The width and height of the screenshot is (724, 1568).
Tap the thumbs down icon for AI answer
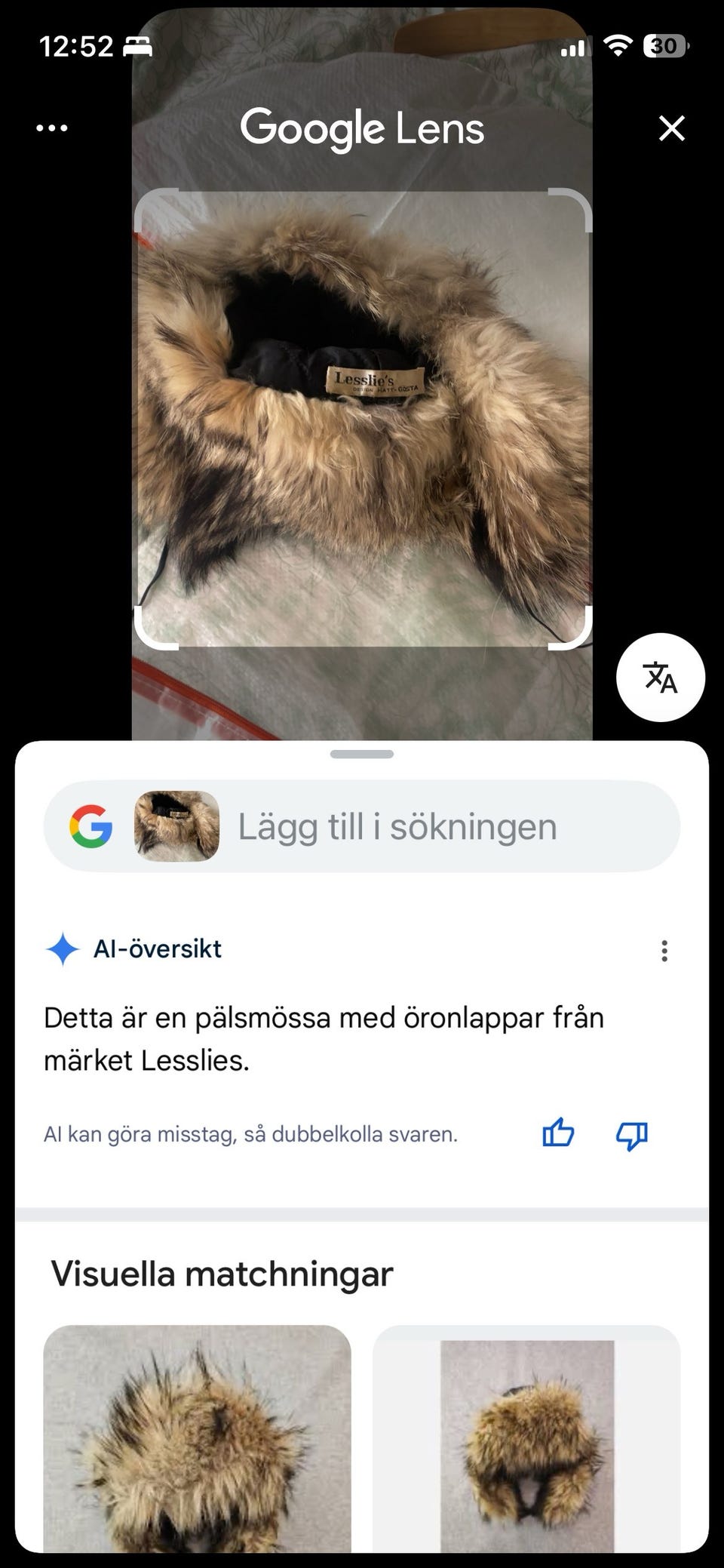coord(633,1134)
